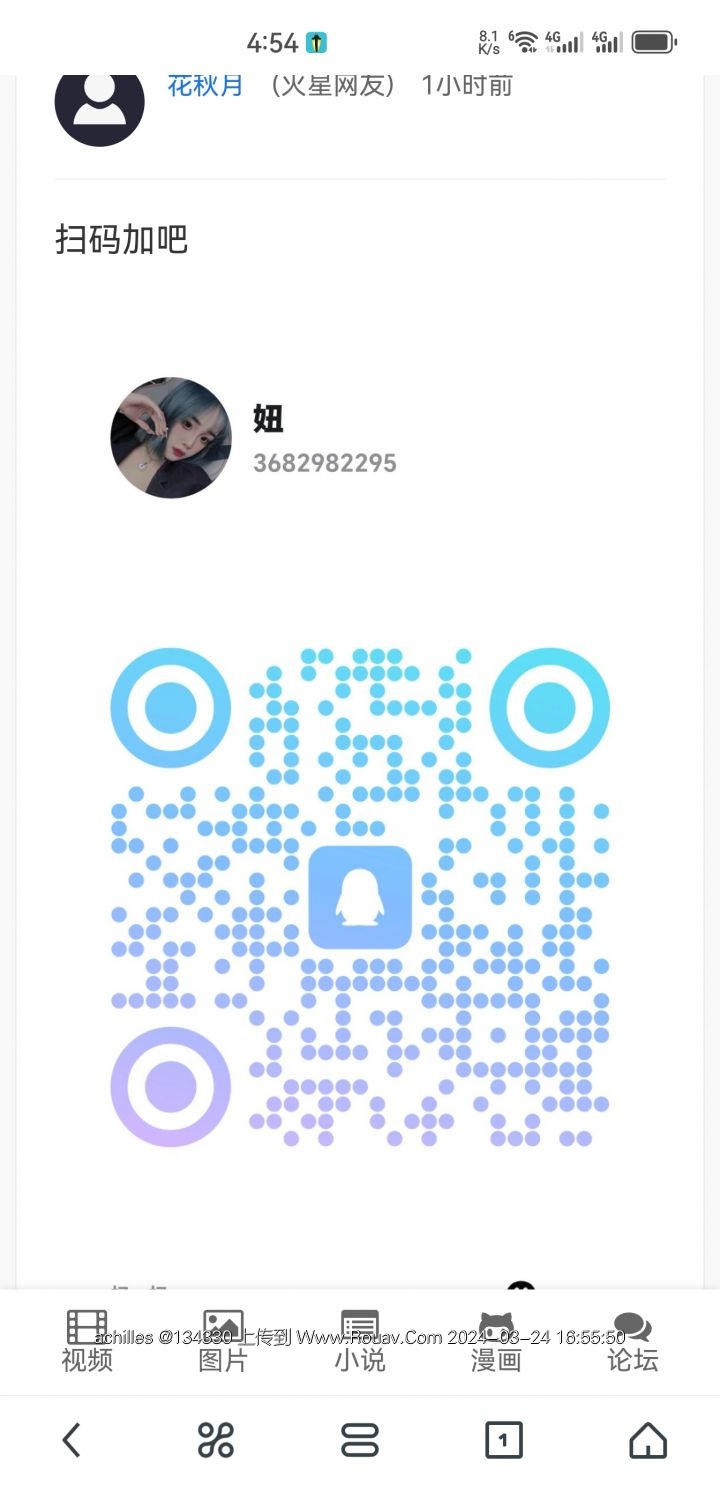Open the 小说 section
Viewport: 720px width, 1485px height.
click(359, 1342)
